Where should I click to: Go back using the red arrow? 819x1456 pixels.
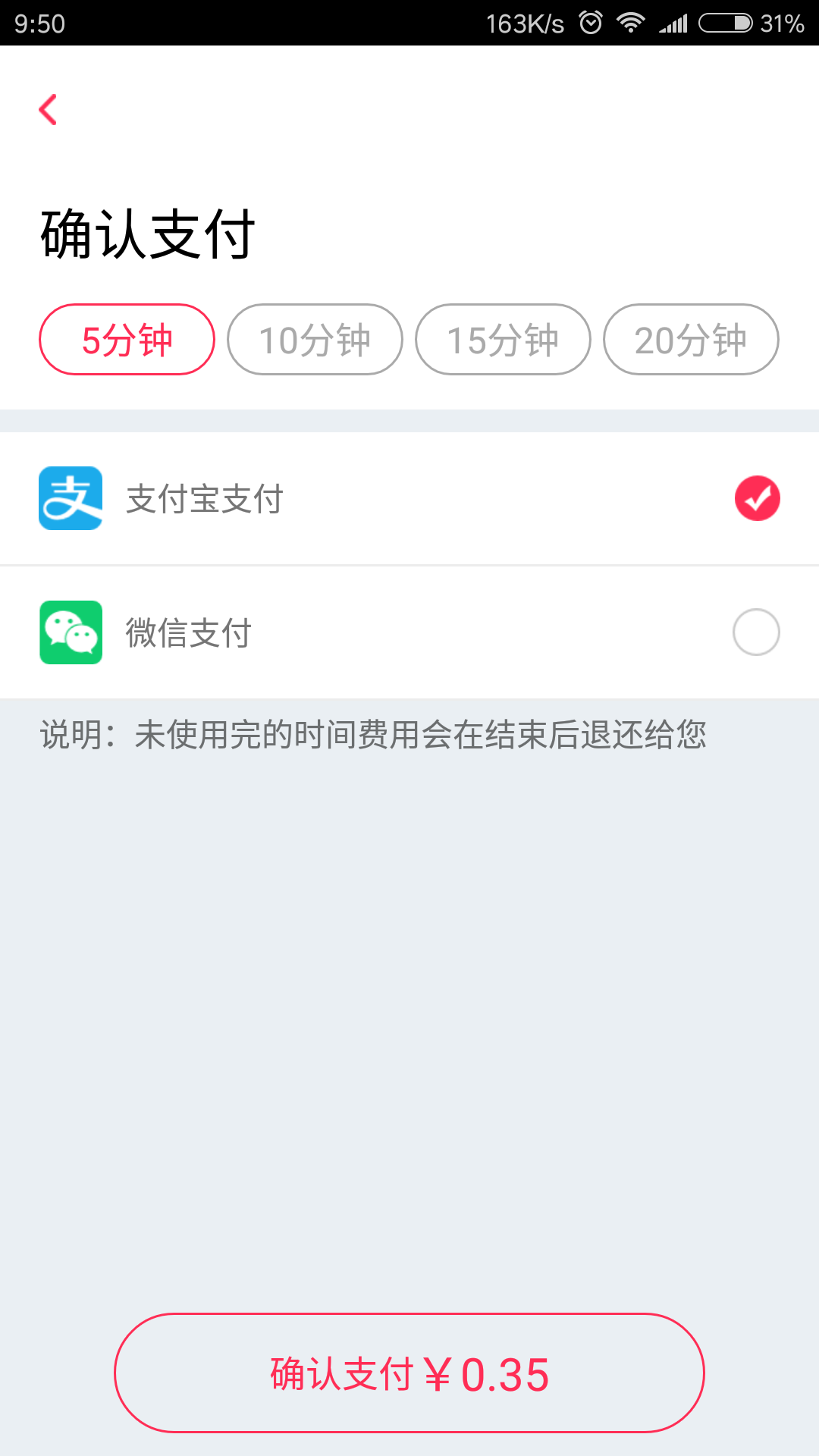coord(49,110)
